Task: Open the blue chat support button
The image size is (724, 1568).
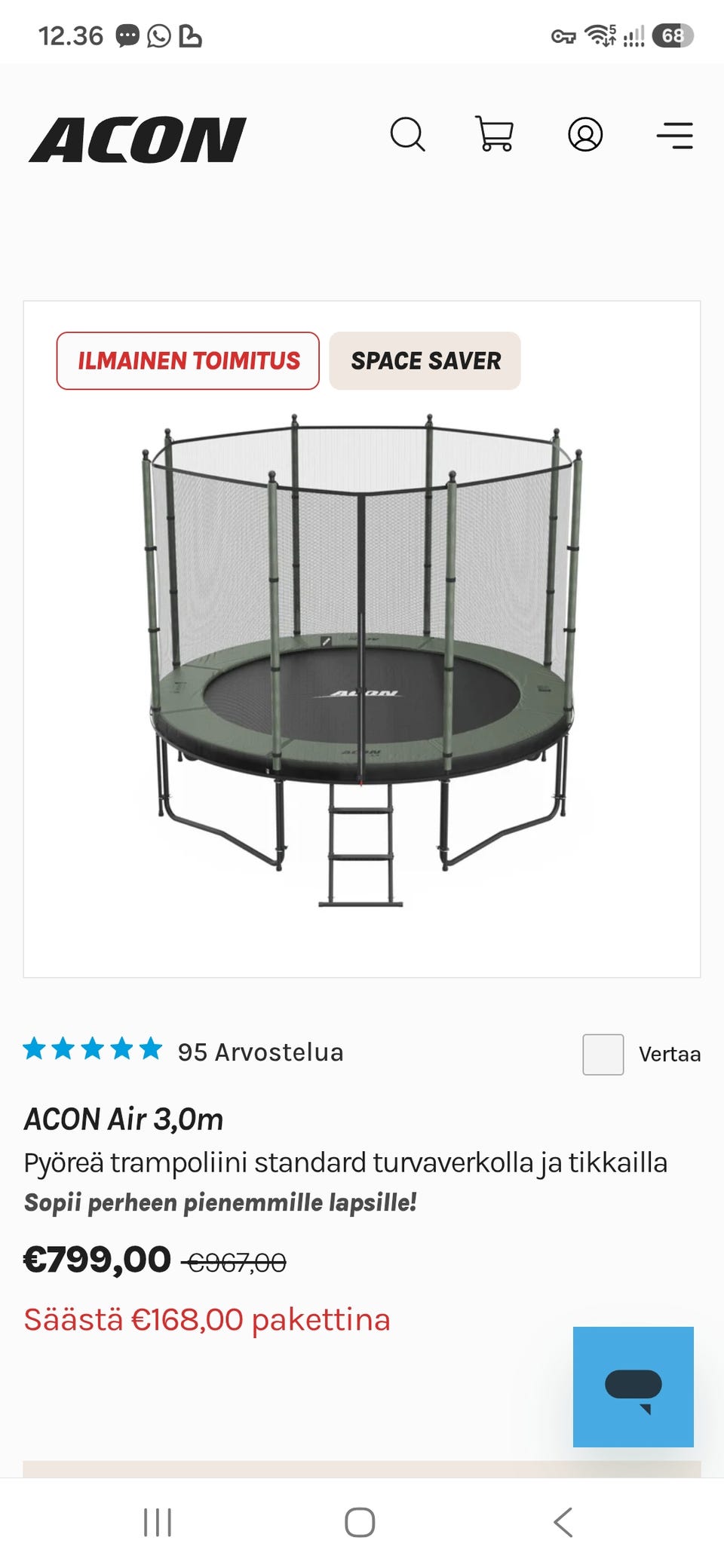Action: (633, 1386)
